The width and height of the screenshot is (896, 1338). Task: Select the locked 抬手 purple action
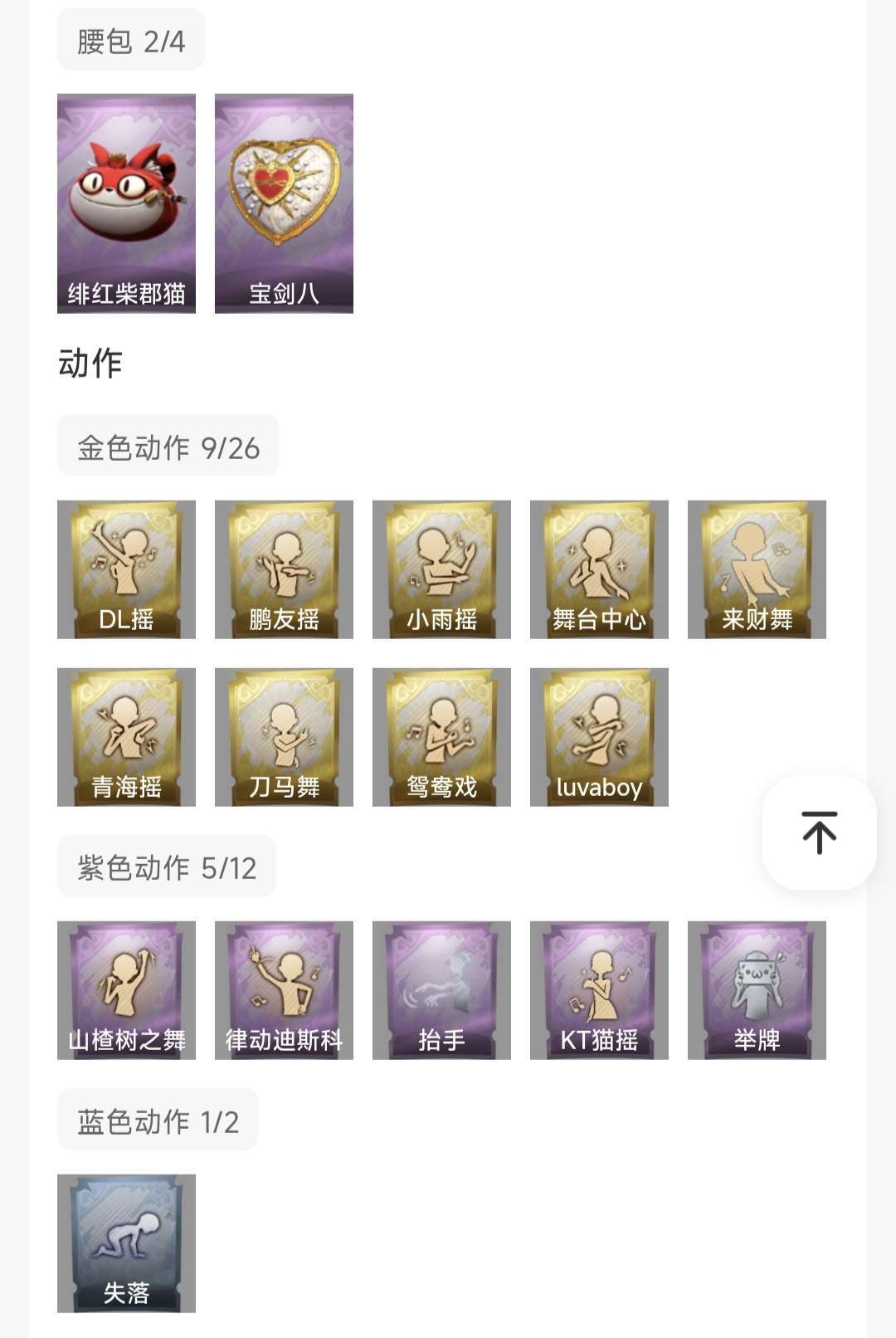point(441,988)
